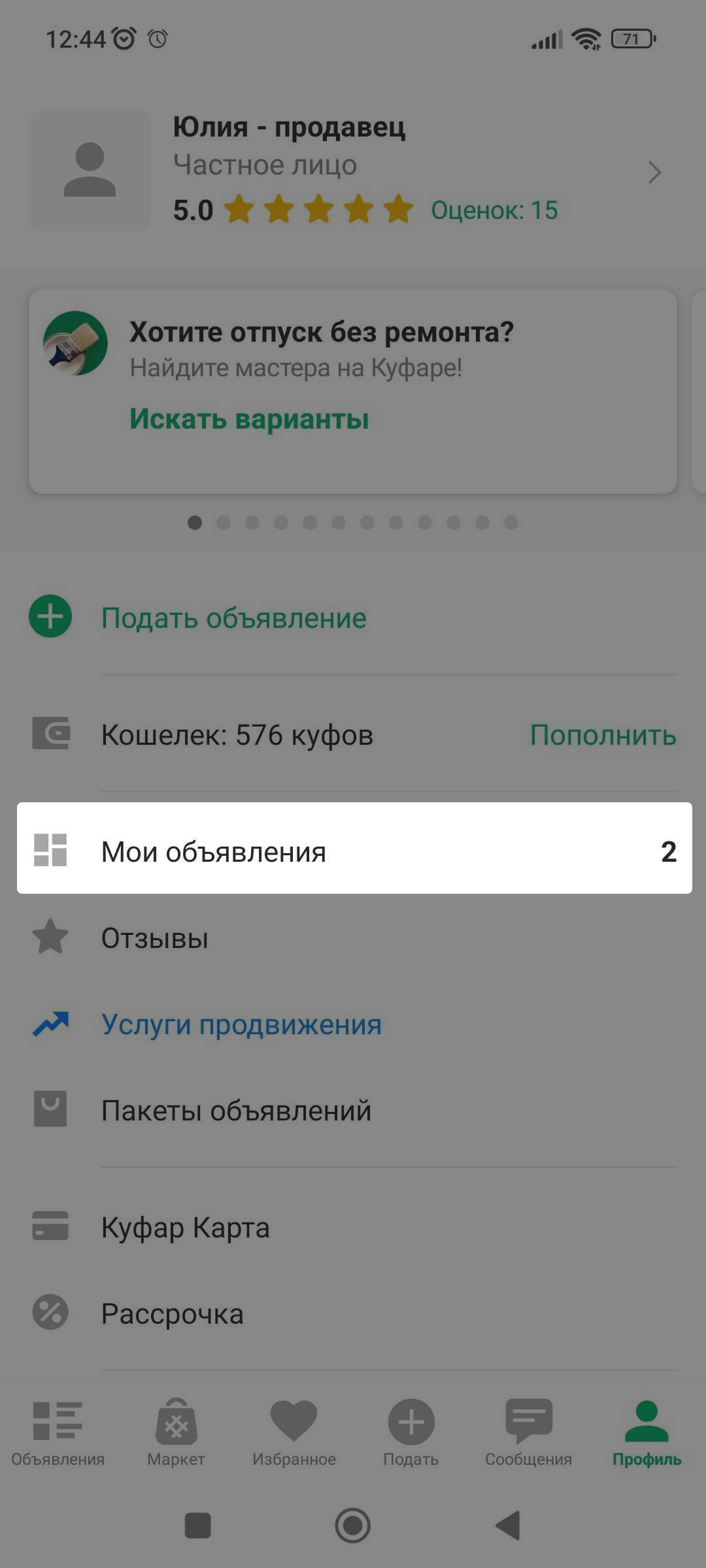Viewport: 706px width, 1568px height.
Task: View ratings via Оценок: 15
Action: pos(494,210)
